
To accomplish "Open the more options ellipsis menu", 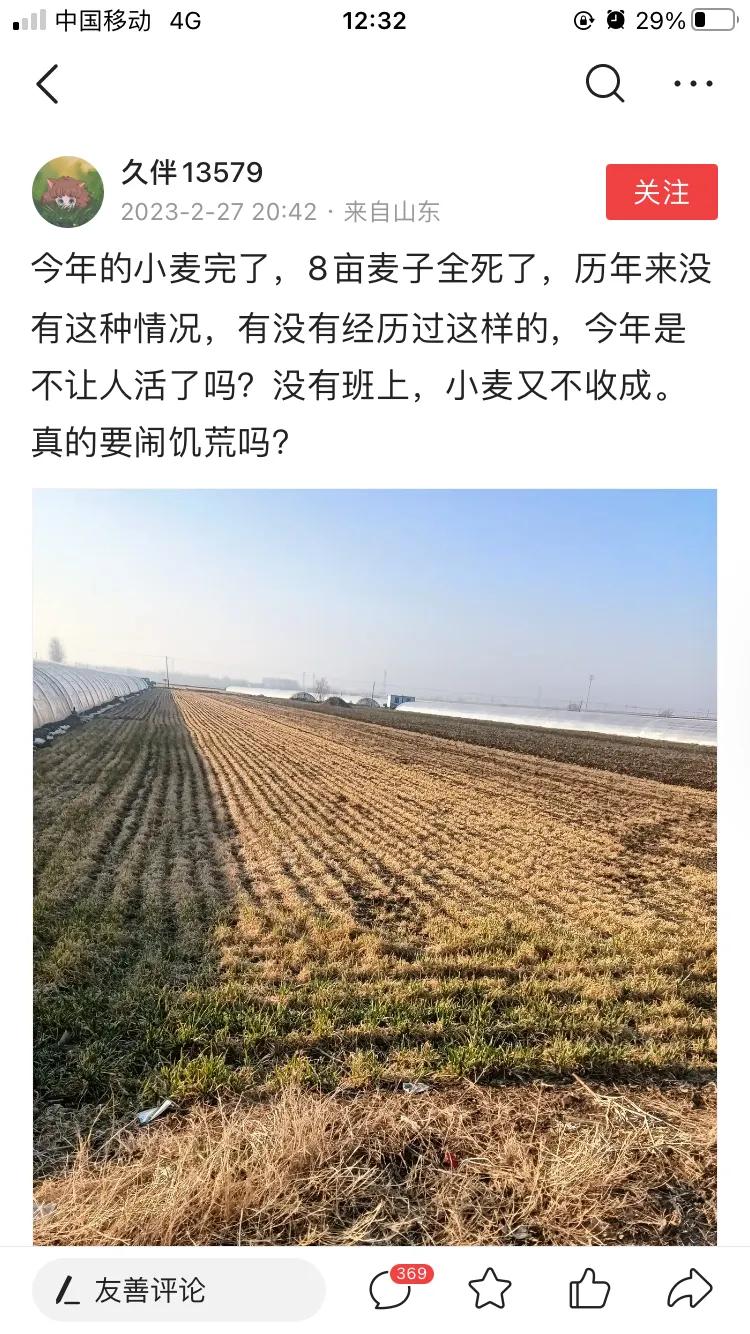I will coord(694,84).
